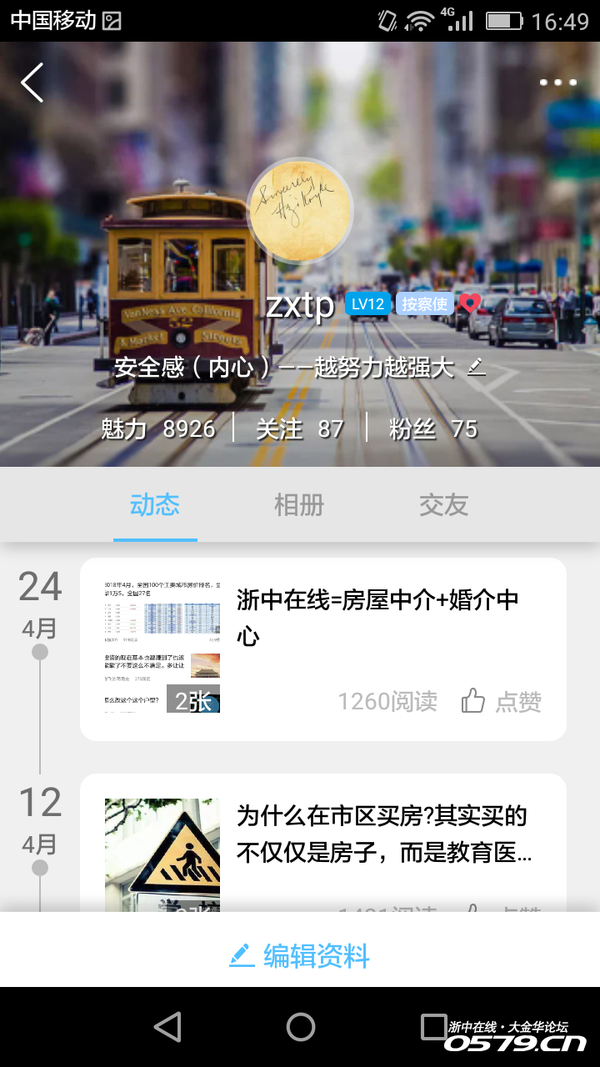Open the 关注 87 following list
The width and height of the screenshot is (600, 1067).
[299, 429]
